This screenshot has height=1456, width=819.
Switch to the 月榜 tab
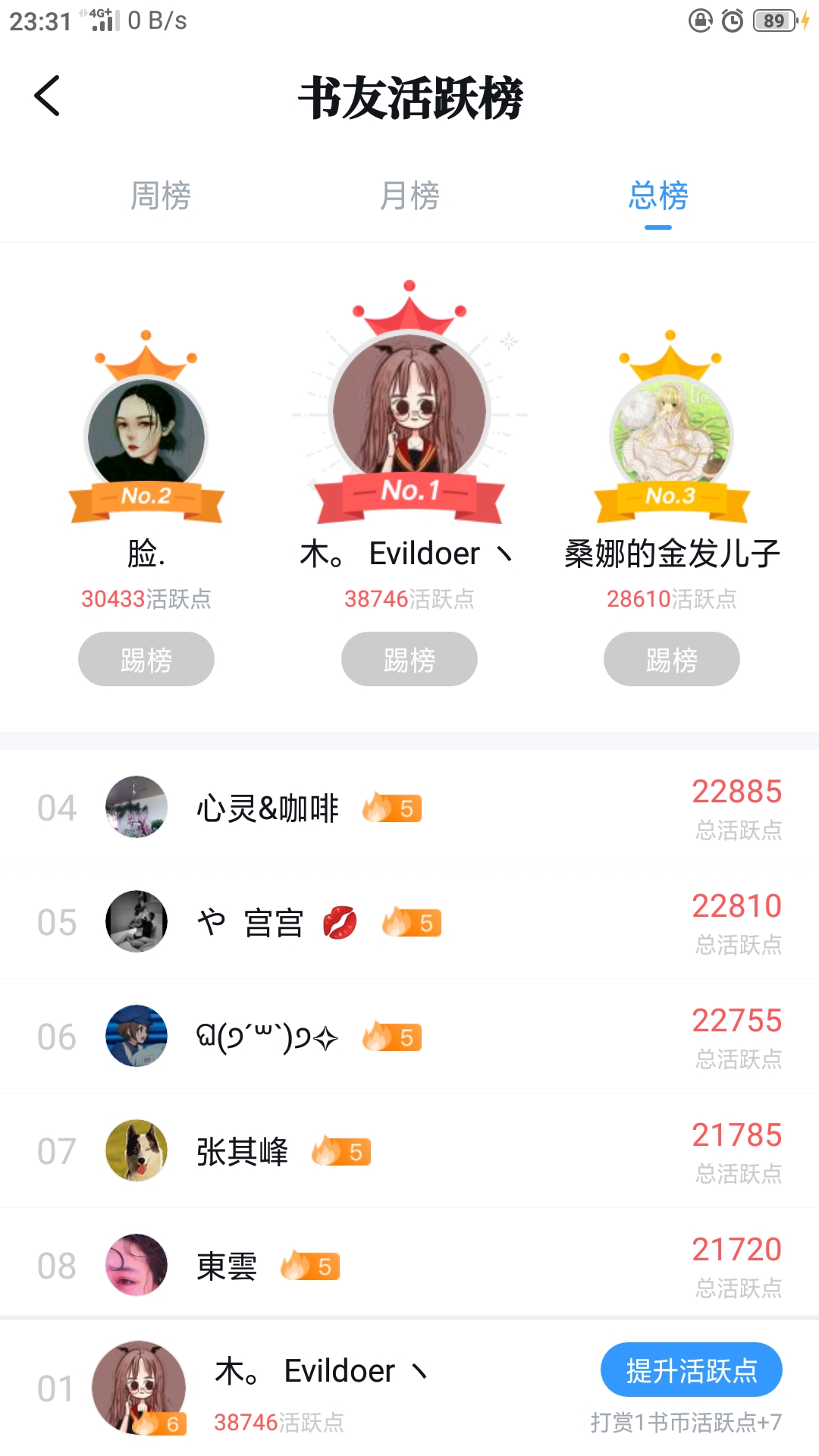click(409, 196)
